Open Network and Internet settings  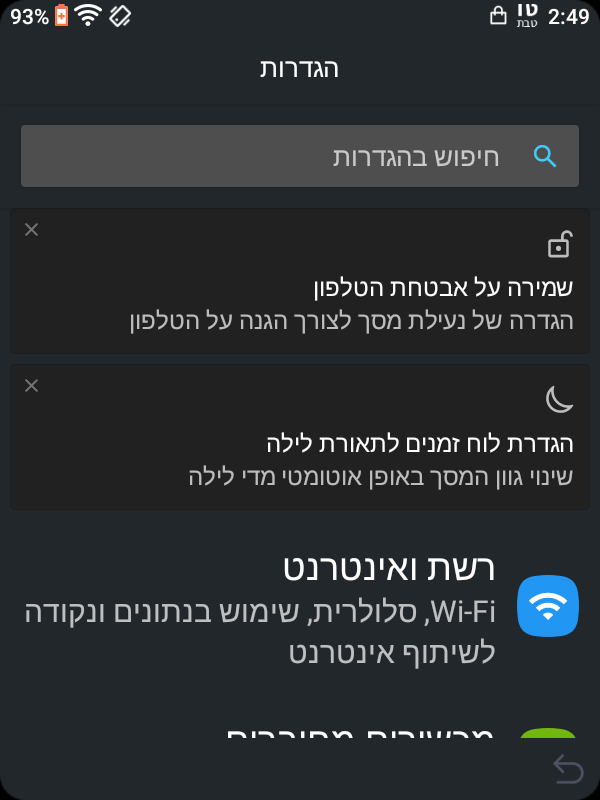pyautogui.click(x=300, y=608)
